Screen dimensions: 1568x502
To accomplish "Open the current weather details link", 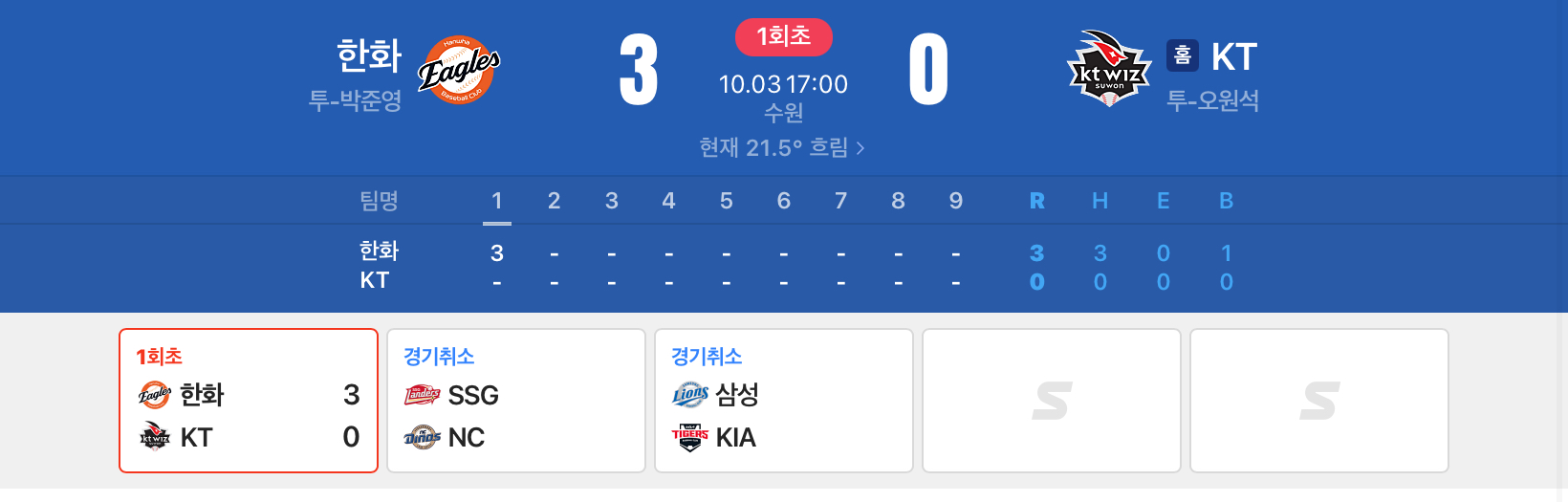I will [x=782, y=147].
